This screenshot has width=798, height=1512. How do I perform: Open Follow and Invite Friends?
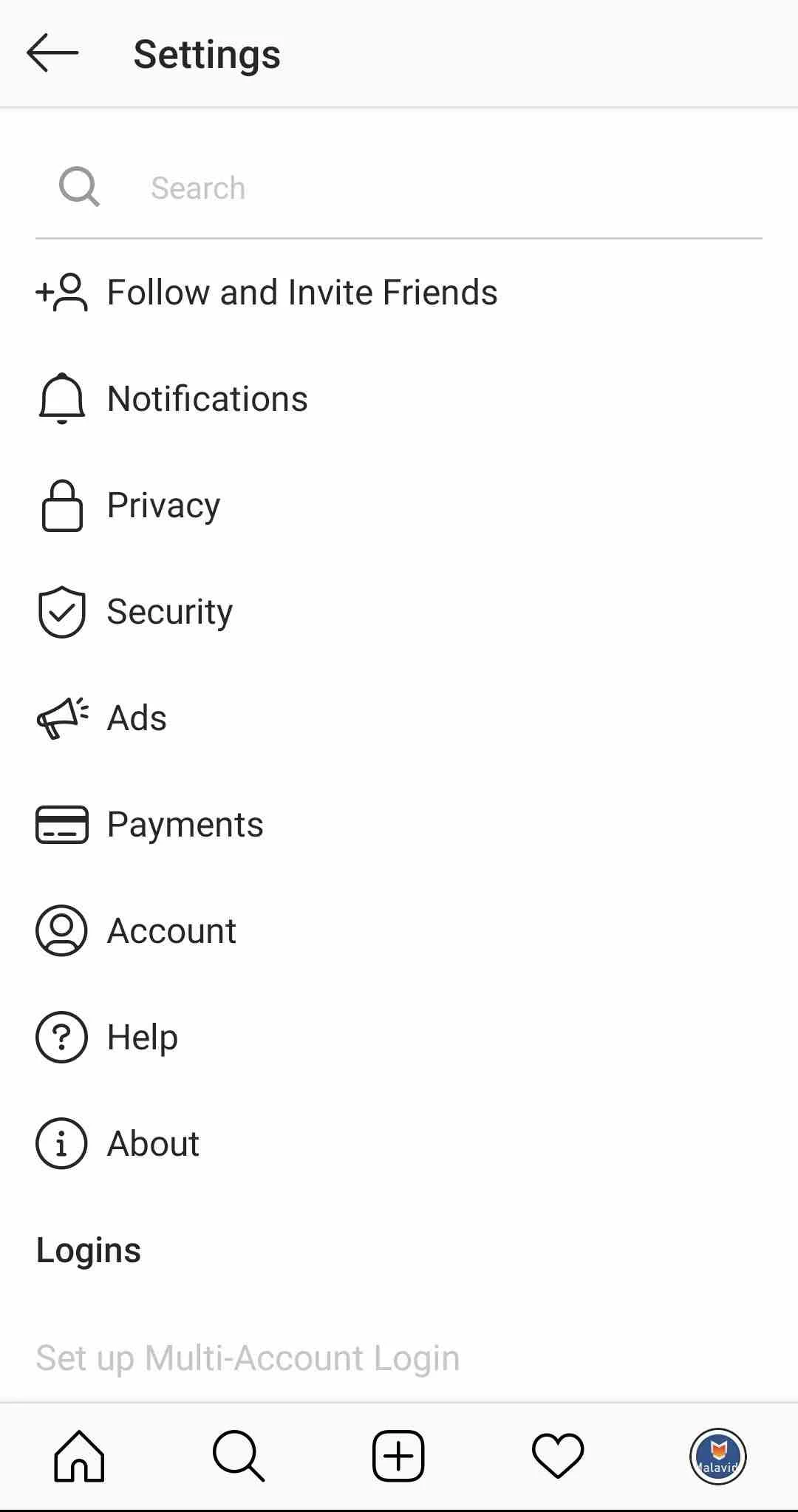tap(302, 292)
